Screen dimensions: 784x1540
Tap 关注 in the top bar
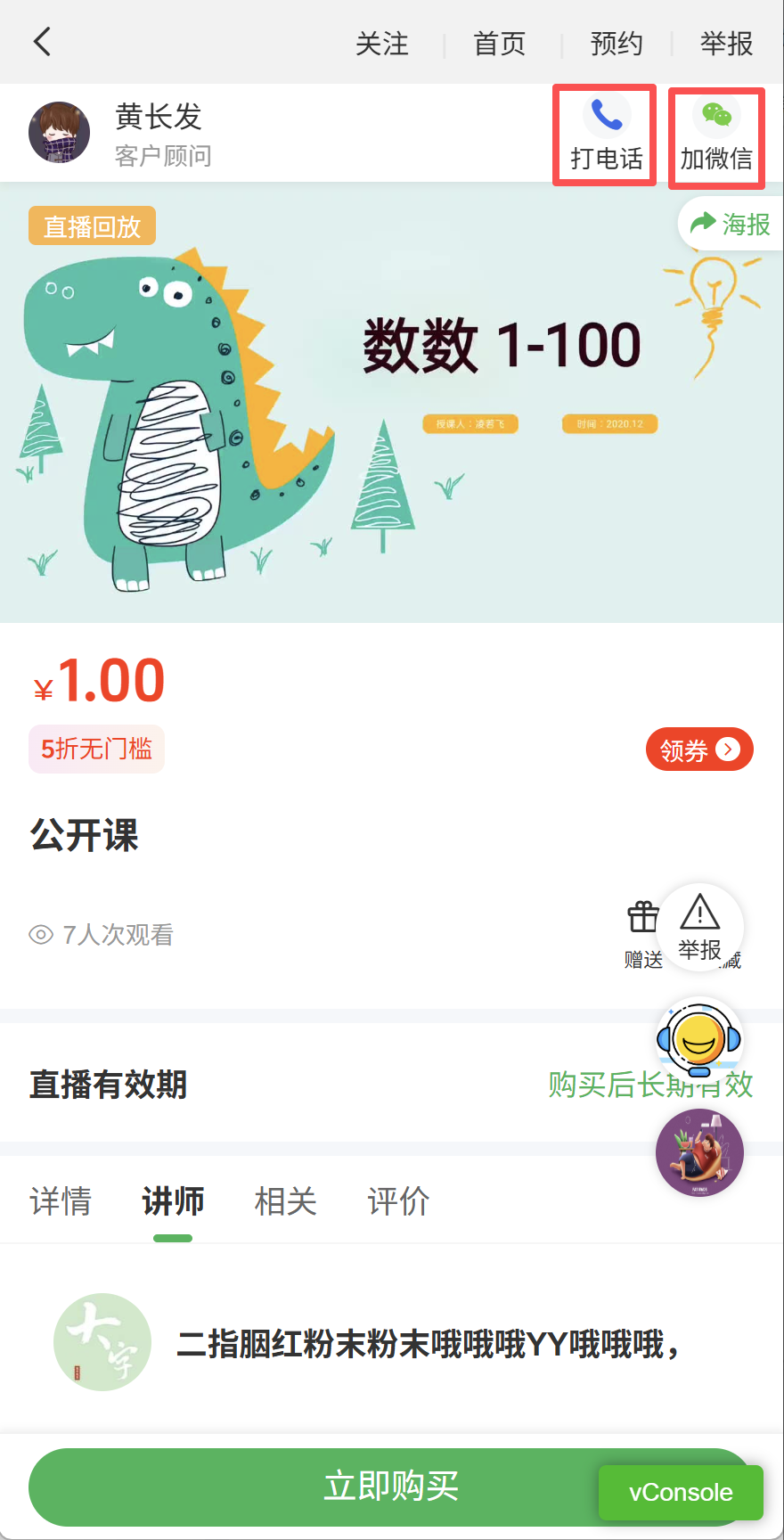381,44
